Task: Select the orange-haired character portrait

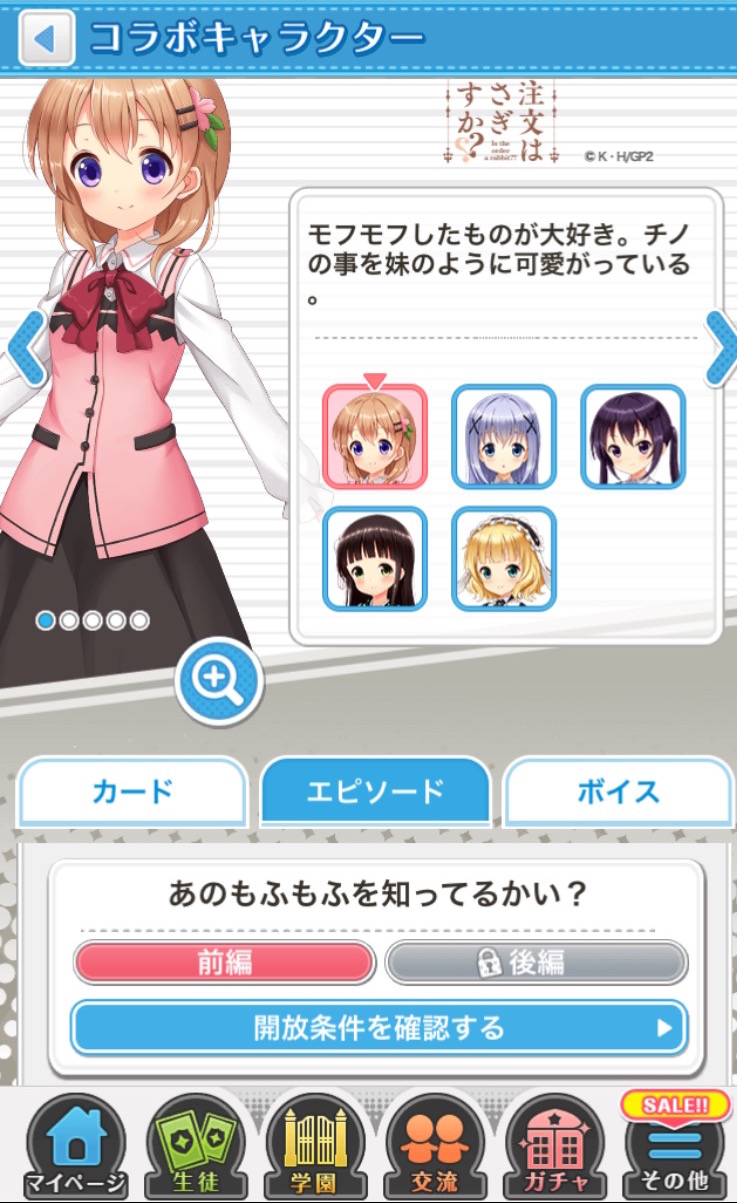Action: [374, 438]
